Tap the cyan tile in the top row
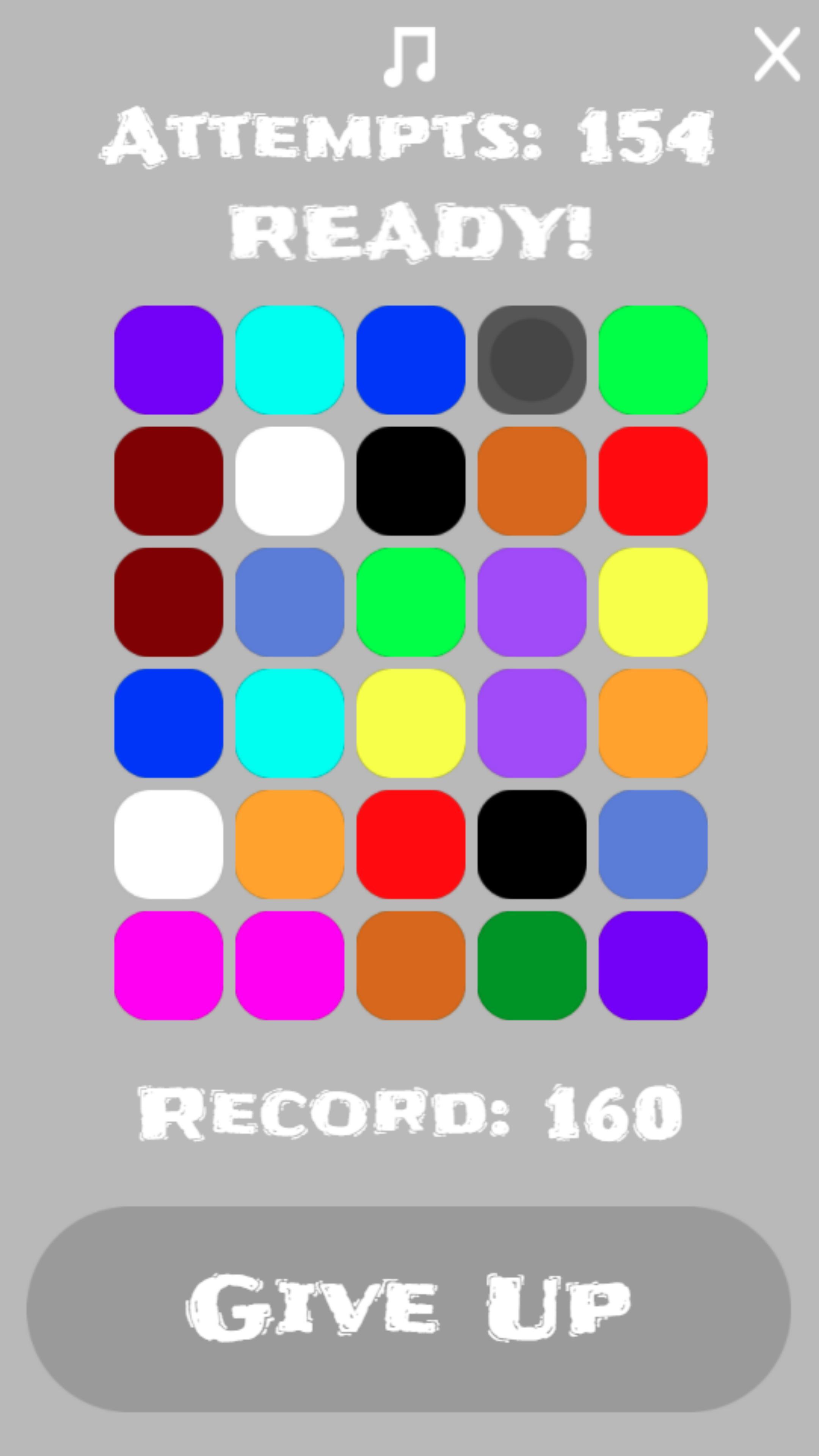The image size is (819, 1456). click(291, 359)
